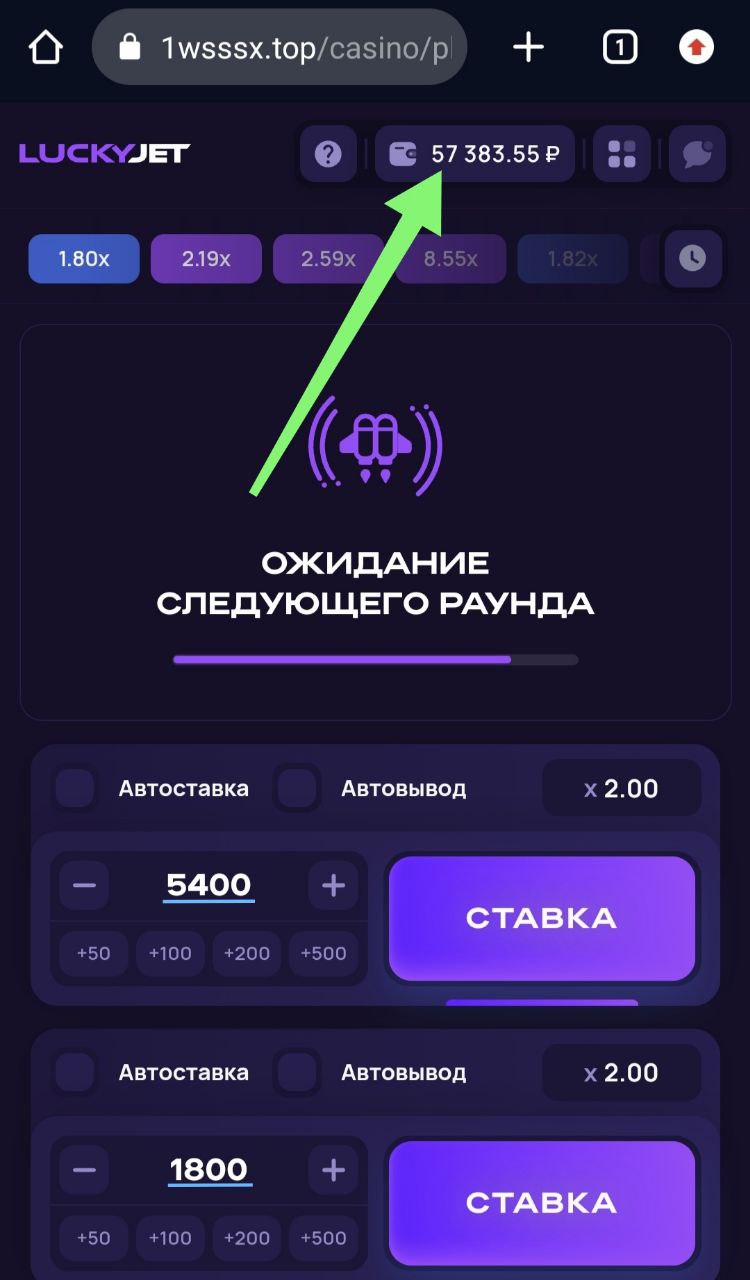The width and height of the screenshot is (750, 1280).
Task: Open the browser tab switcher
Action: pyautogui.click(x=620, y=47)
